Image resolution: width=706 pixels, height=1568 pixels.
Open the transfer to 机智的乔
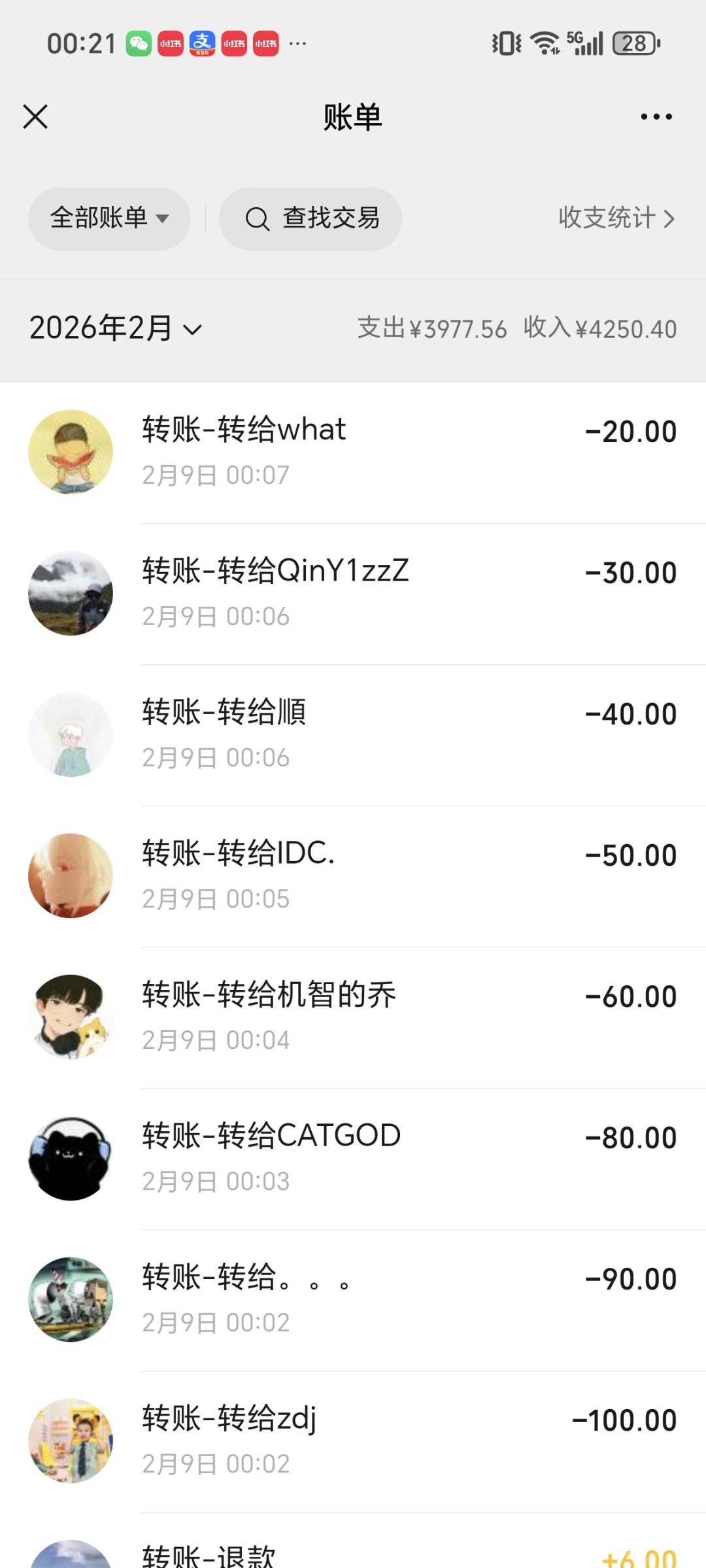pos(353,1017)
